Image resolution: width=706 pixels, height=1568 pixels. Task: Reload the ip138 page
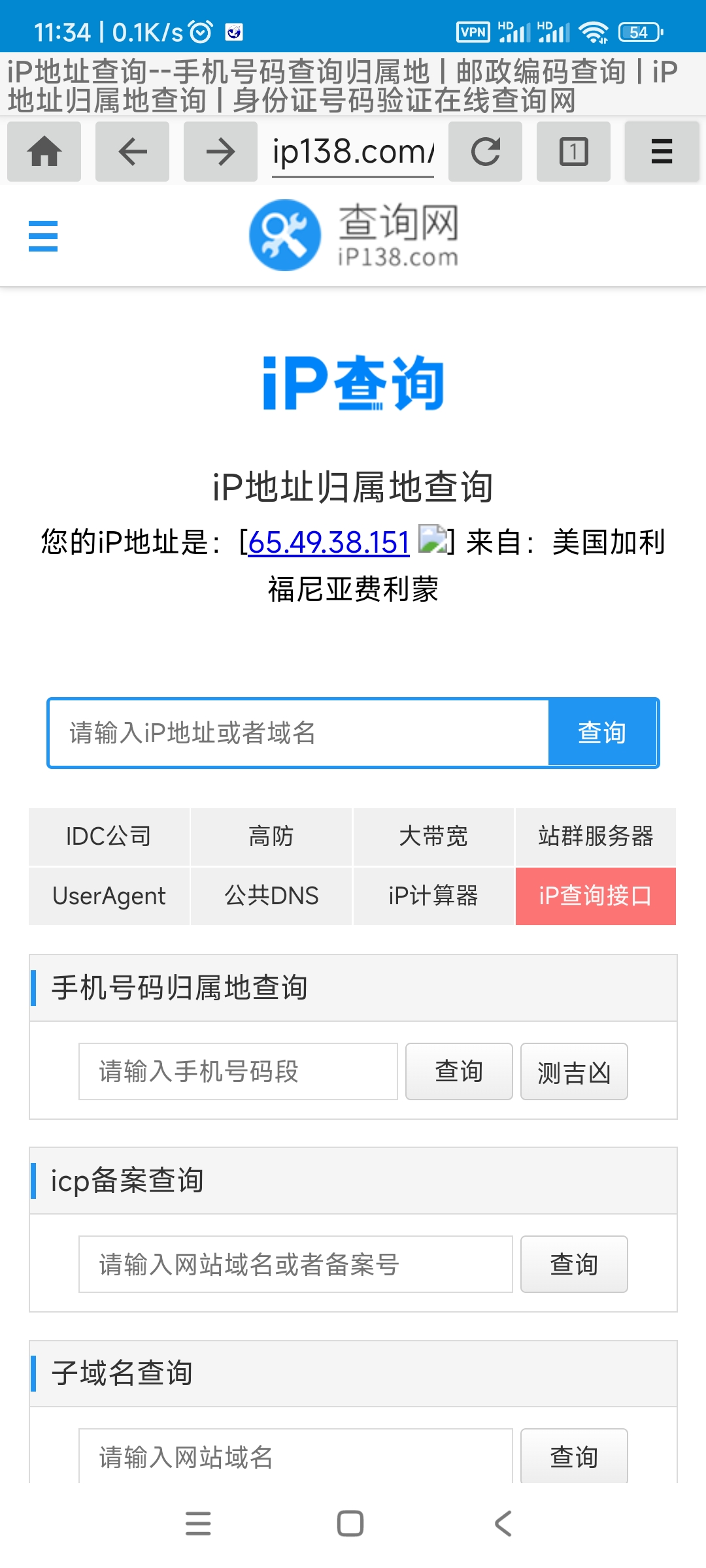pyautogui.click(x=485, y=152)
